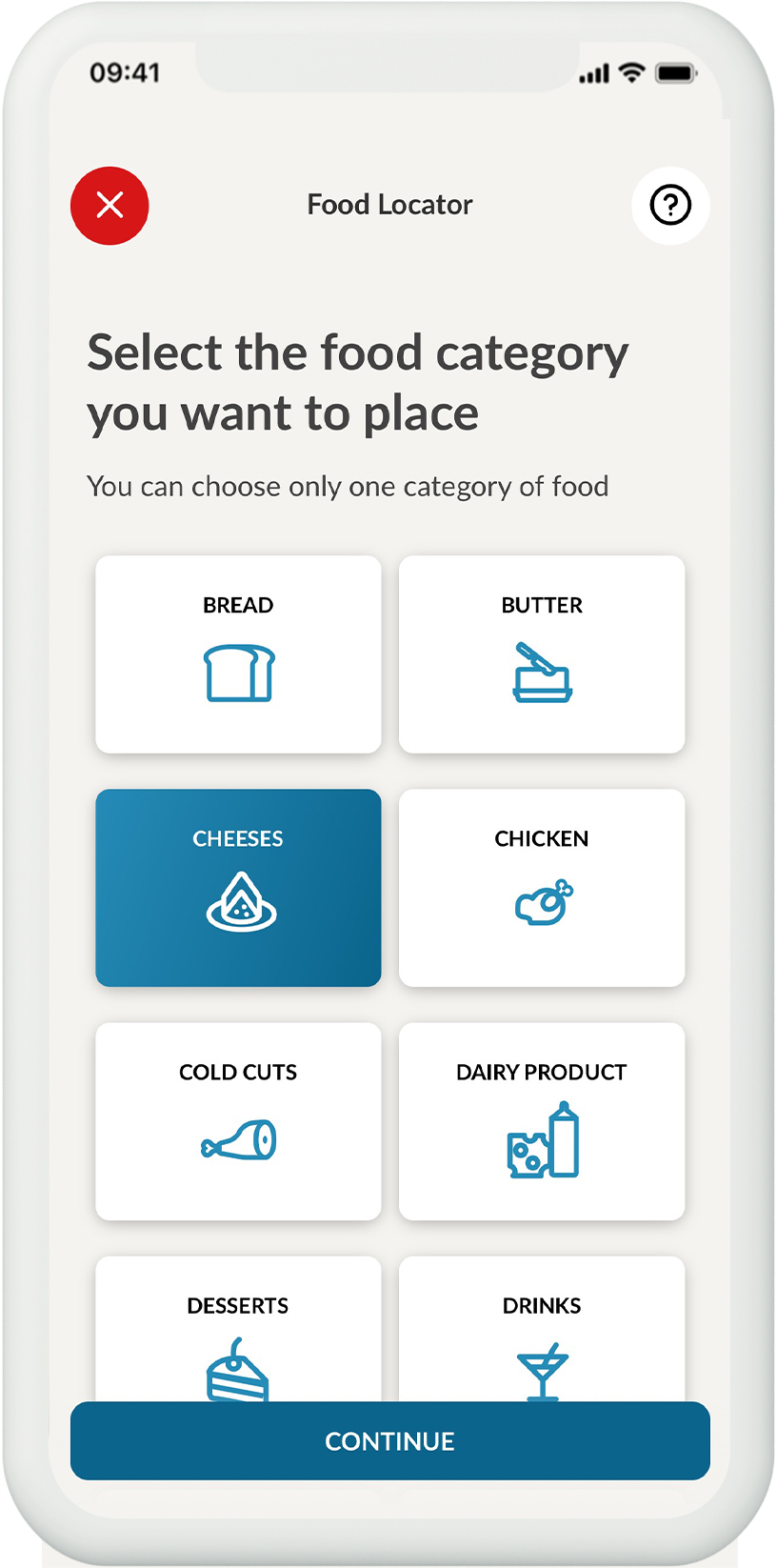This screenshot has width=777, height=1568.
Task: Choose Dairy Product category
Action: [542, 1121]
